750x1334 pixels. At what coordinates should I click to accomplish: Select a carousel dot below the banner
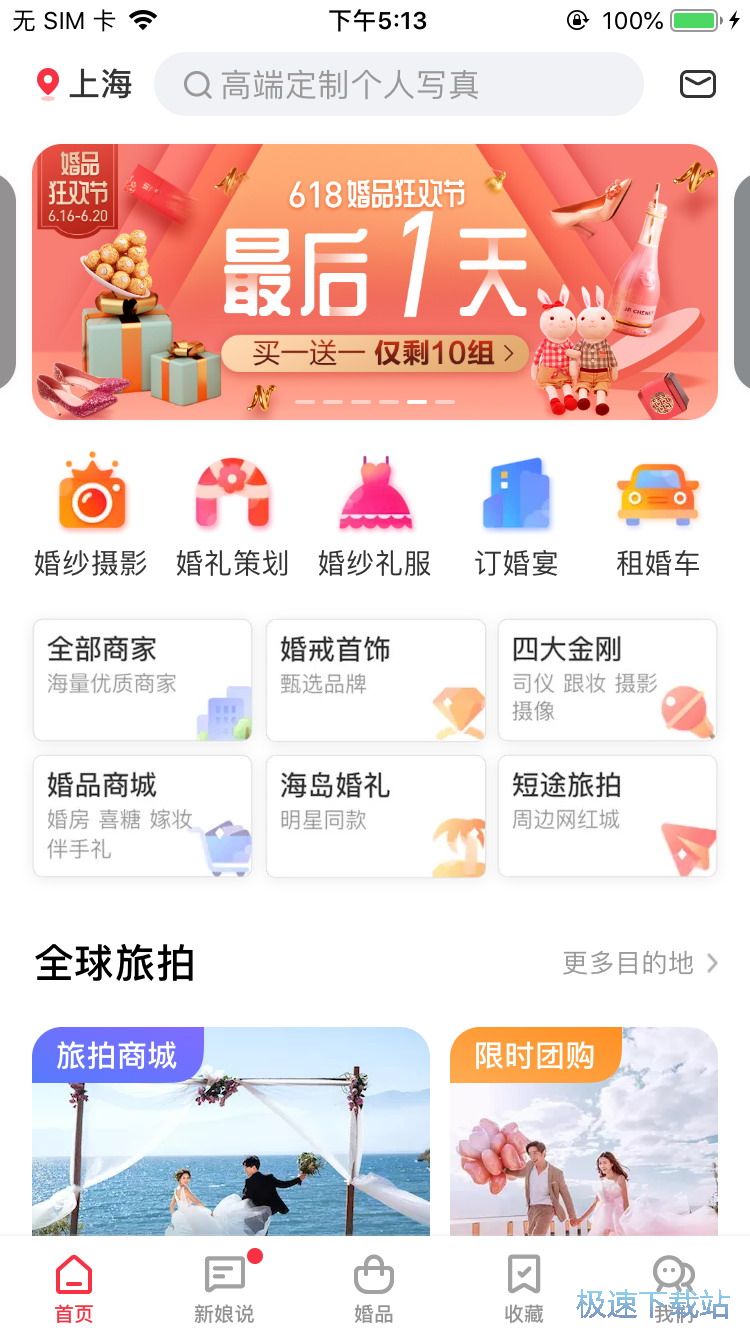(416, 401)
